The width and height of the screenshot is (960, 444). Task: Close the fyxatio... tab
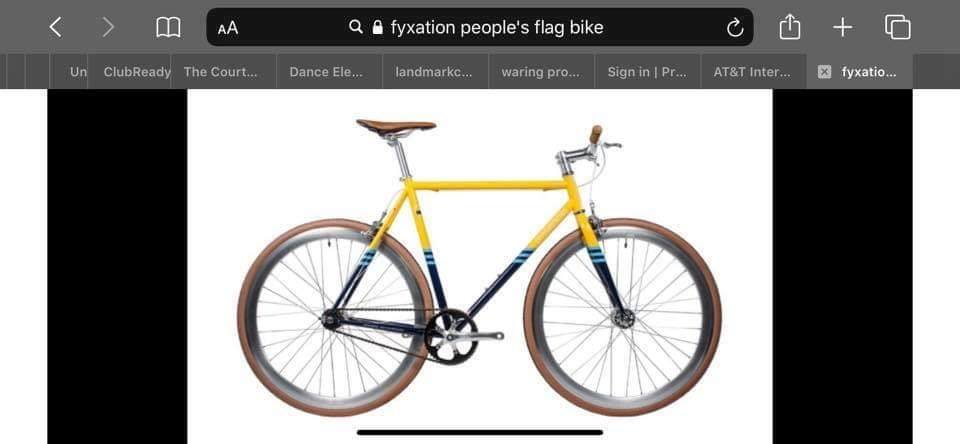(x=824, y=72)
